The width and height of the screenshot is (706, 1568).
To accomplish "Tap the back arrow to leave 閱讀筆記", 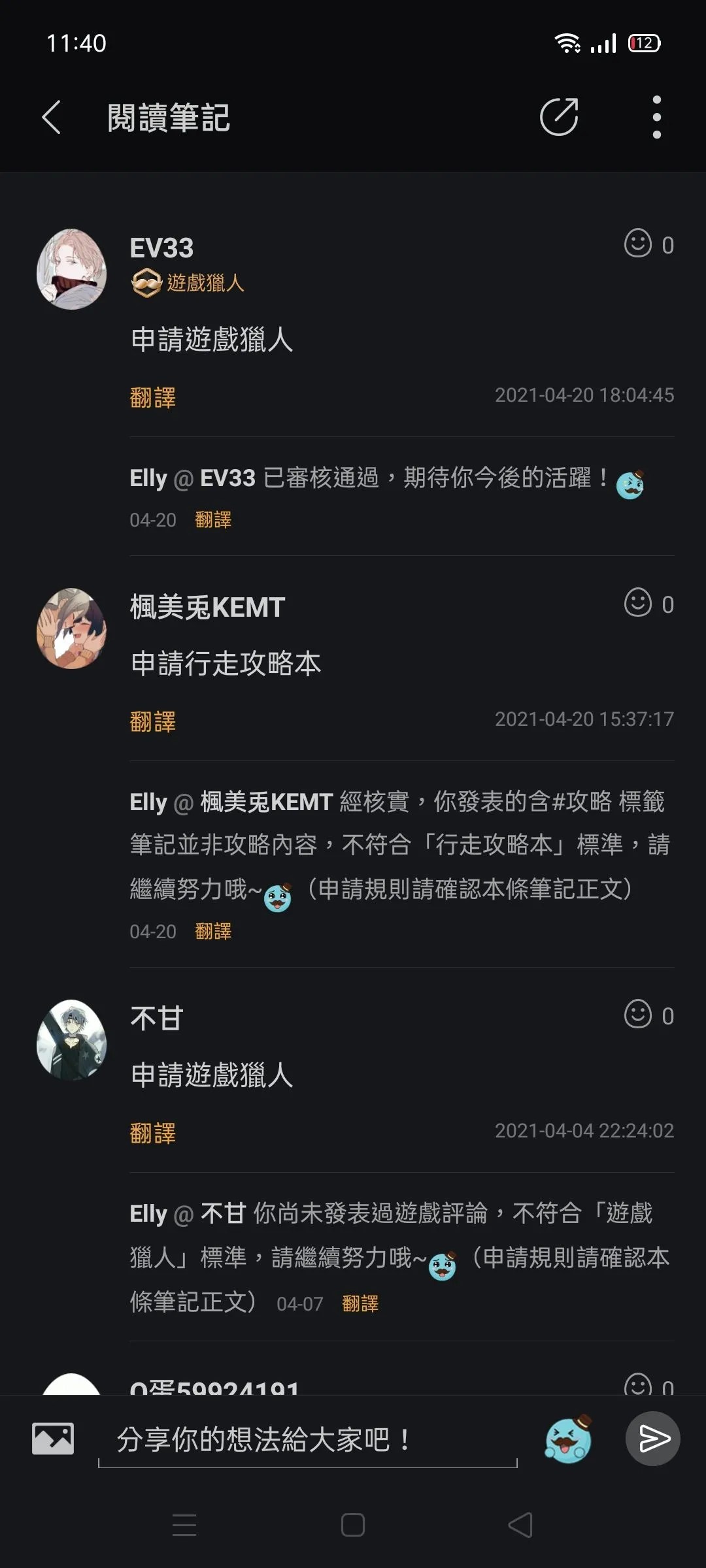I will pyautogui.click(x=52, y=116).
